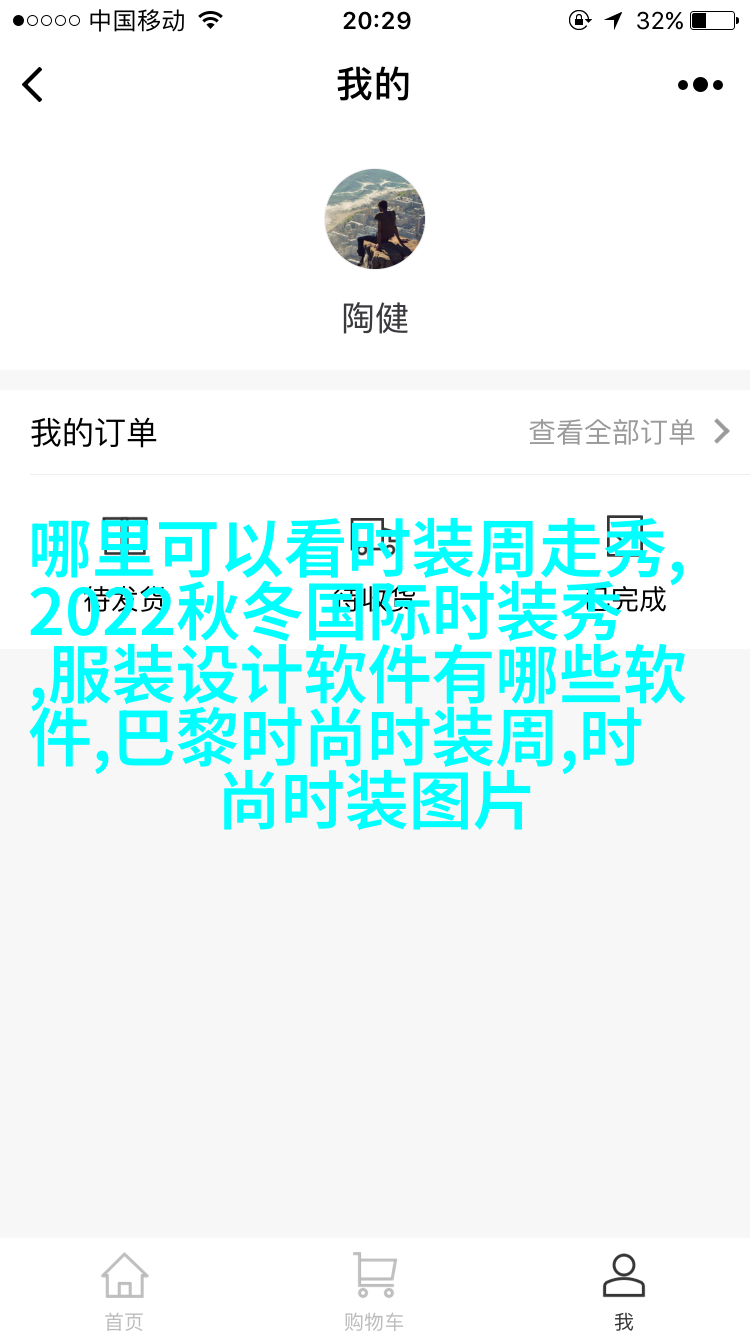The image size is (750, 1334).
Task: View all orders via 查看全部订单
Action: pyautogui.click(x=630, y=432)
